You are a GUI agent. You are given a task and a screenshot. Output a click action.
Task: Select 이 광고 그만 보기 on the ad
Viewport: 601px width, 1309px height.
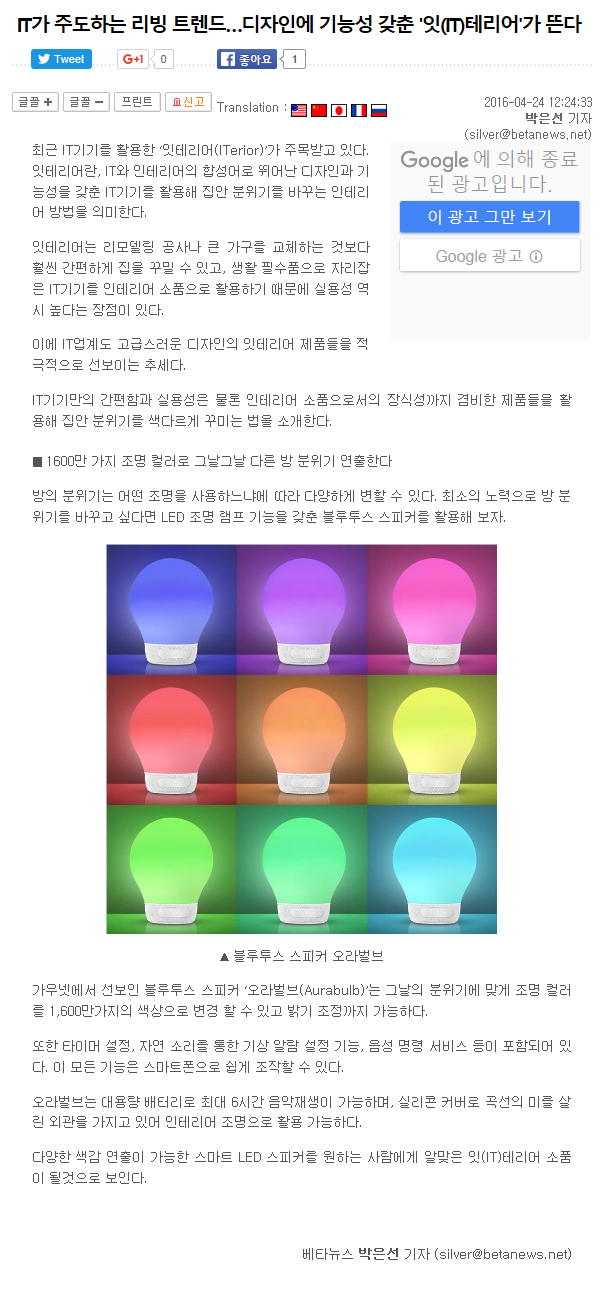[x=489, y=217]
